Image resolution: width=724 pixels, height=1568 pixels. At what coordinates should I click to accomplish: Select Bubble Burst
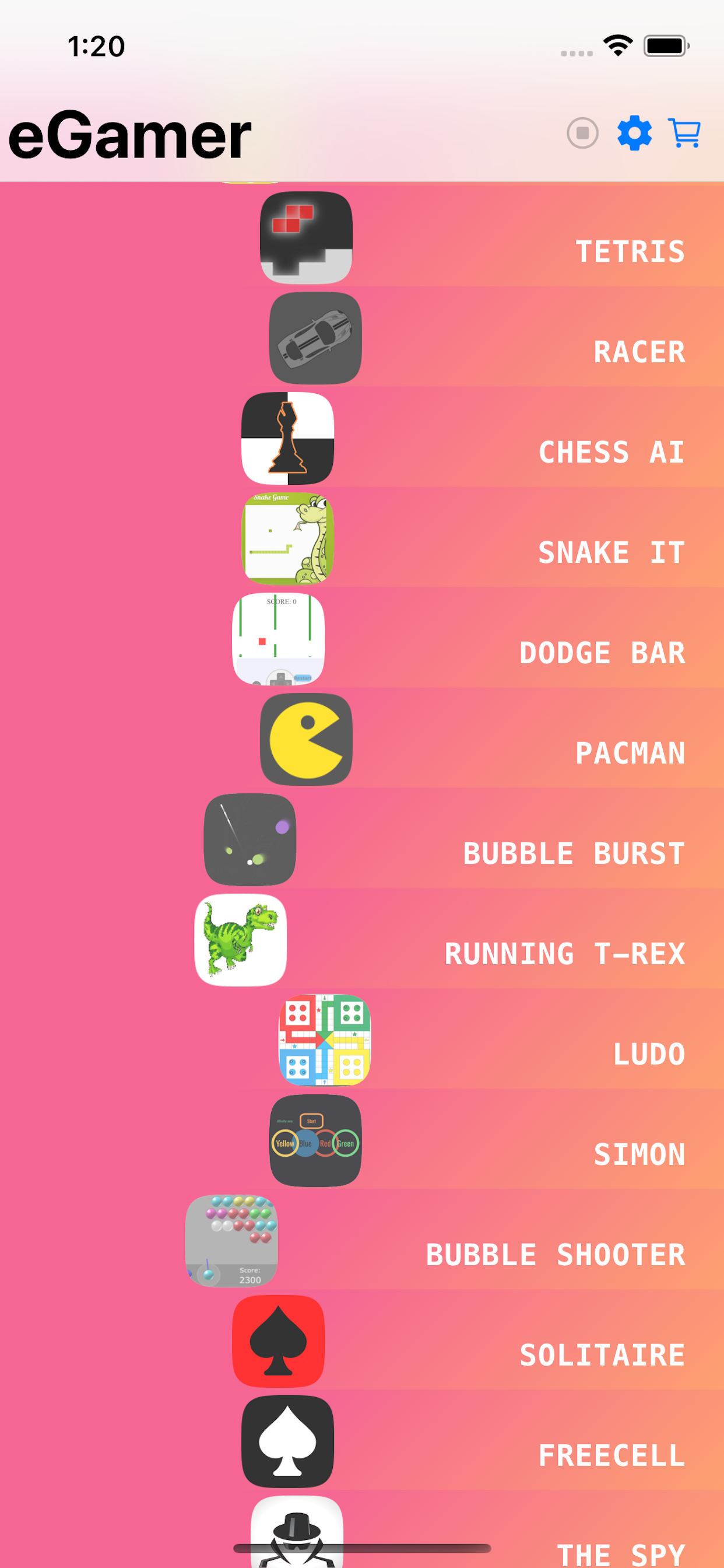pyautogui.click(x=573, y=853)
